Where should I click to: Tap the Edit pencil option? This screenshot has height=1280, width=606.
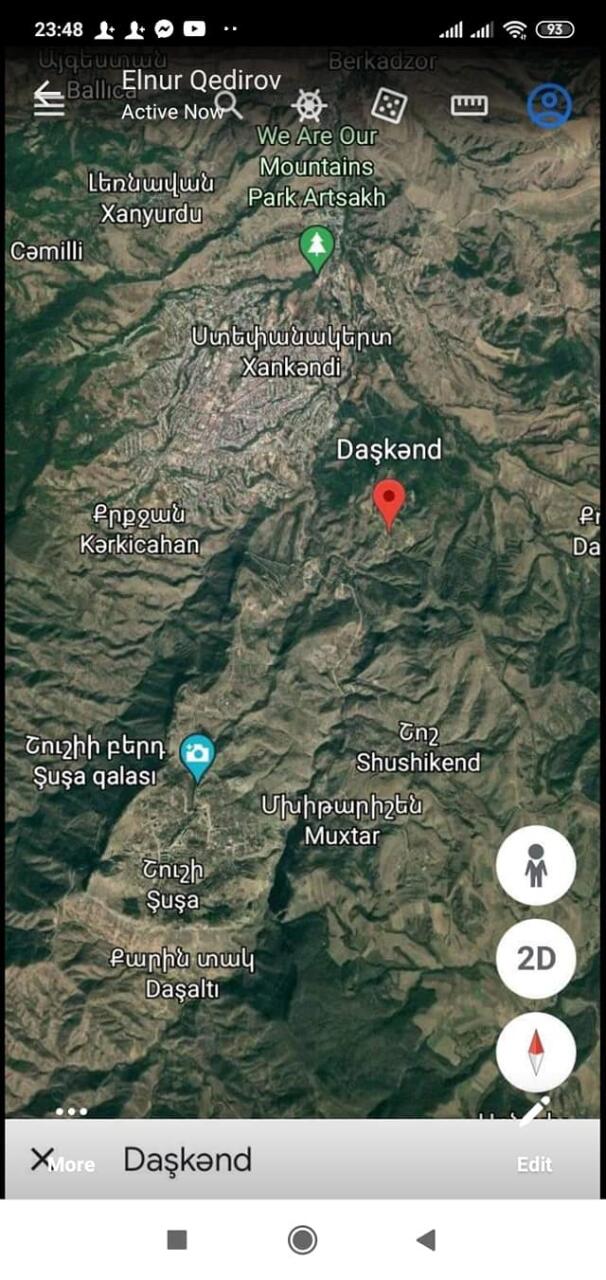coord(534,1150)
